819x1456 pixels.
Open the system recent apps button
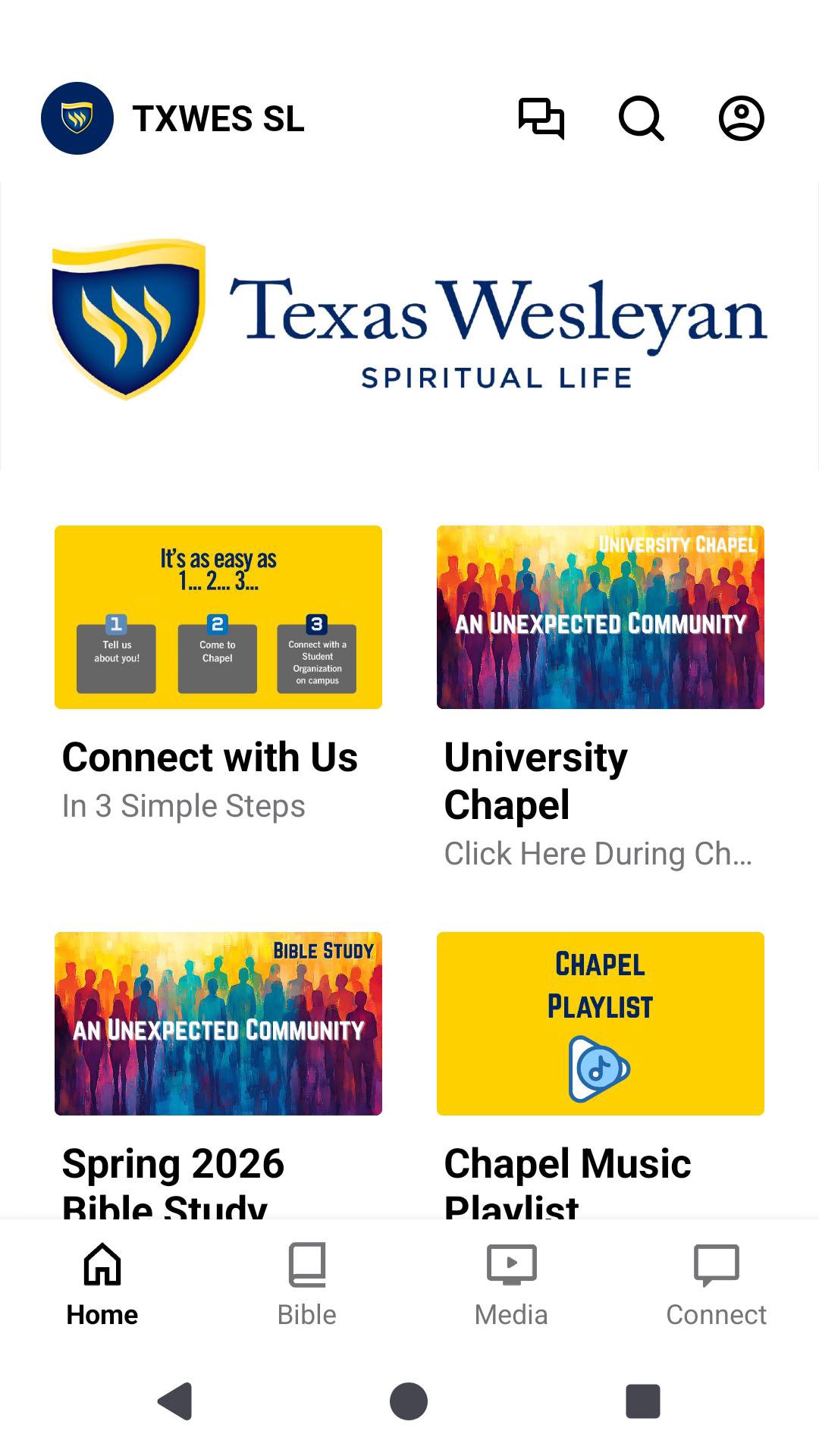642,1401
